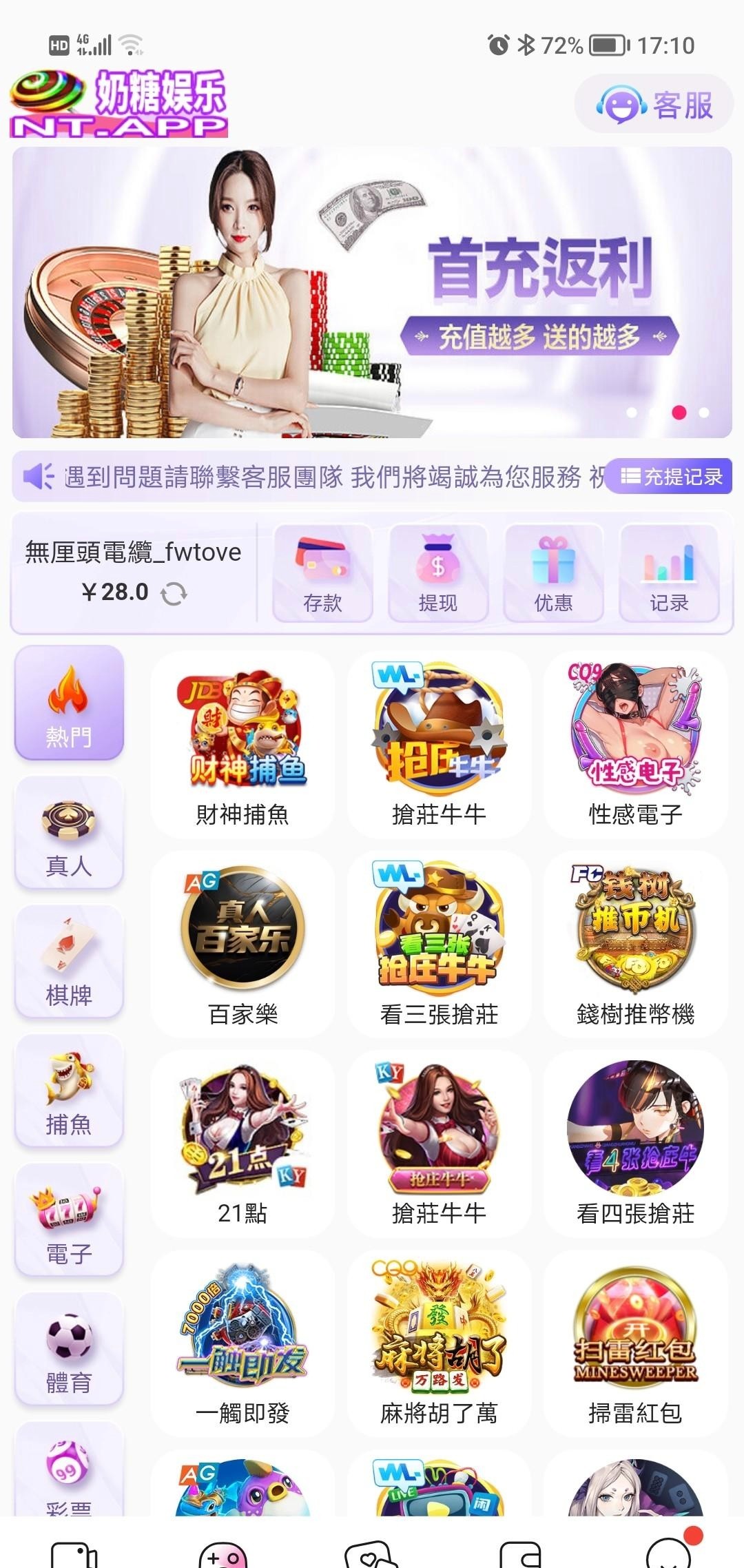Open the 掃雷紅包 game
The image size is (744, 1568).
635,1343
